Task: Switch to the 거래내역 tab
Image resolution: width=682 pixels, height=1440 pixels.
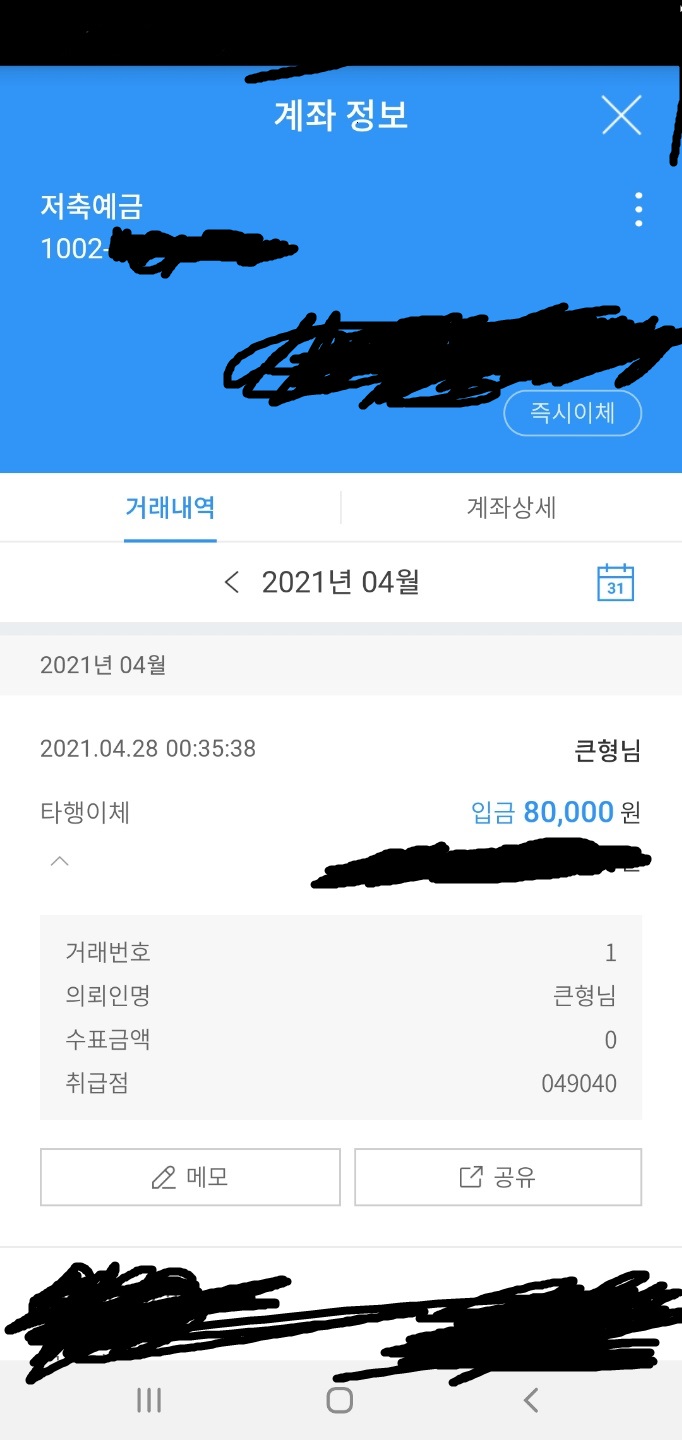Action: pyautogui.click(x=170, y=508)
